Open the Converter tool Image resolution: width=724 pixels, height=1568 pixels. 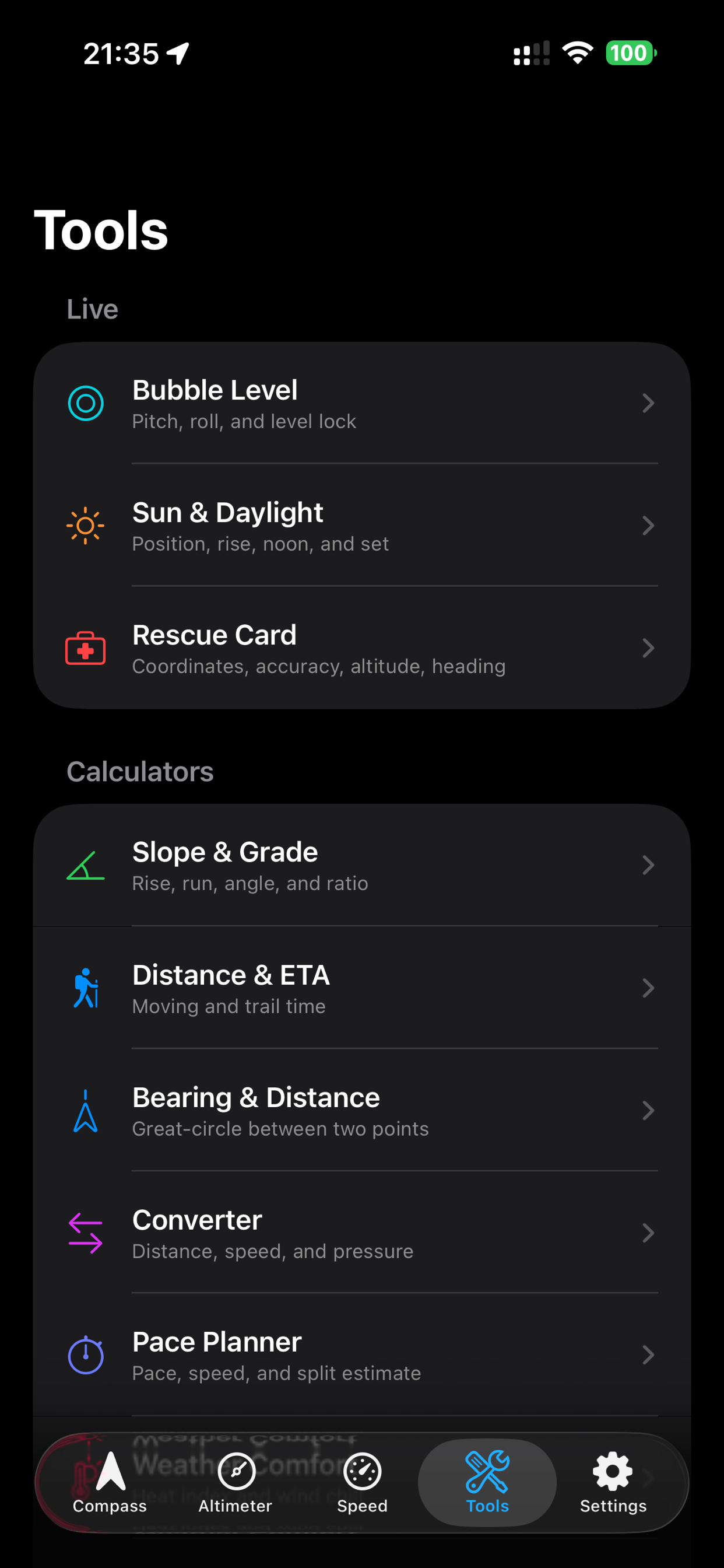362,1232
